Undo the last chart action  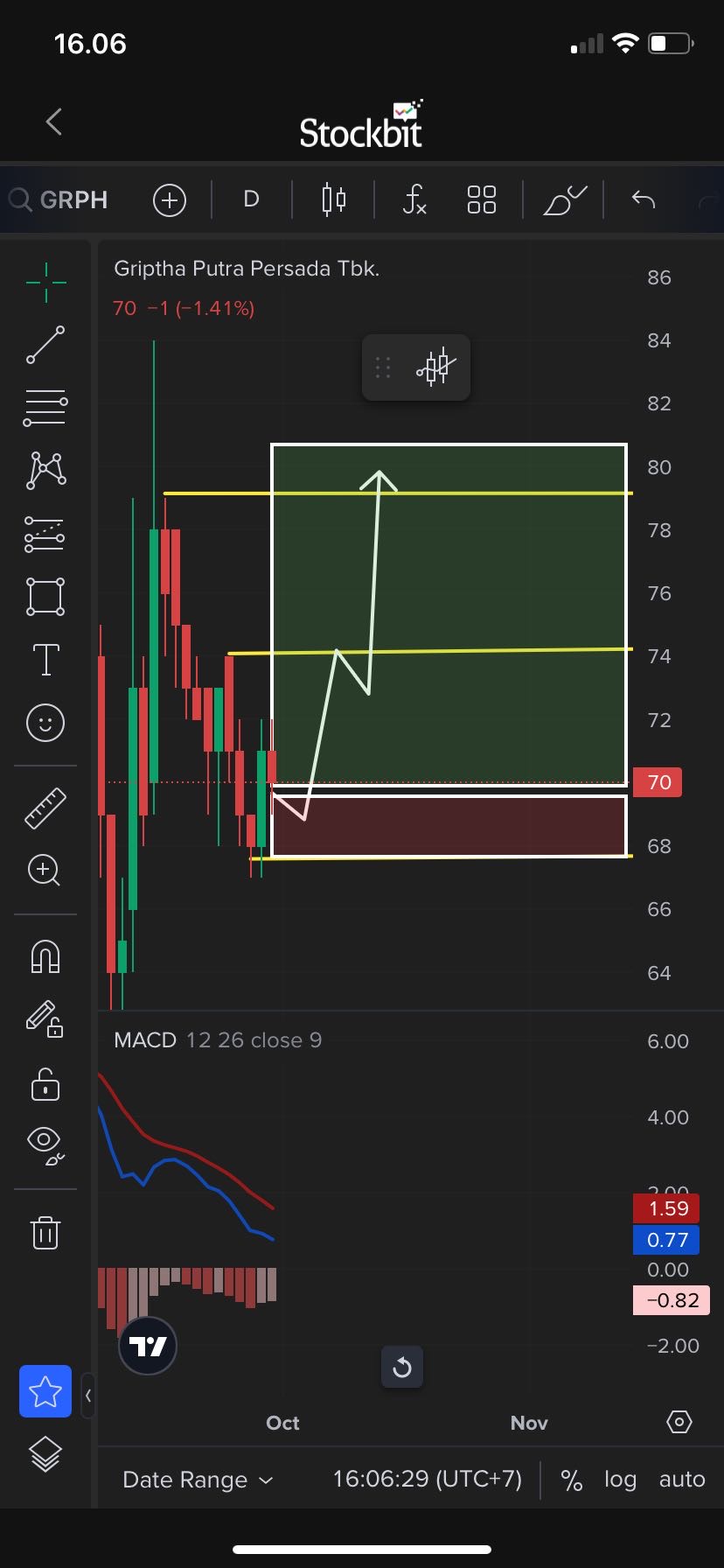coord(644,199)
